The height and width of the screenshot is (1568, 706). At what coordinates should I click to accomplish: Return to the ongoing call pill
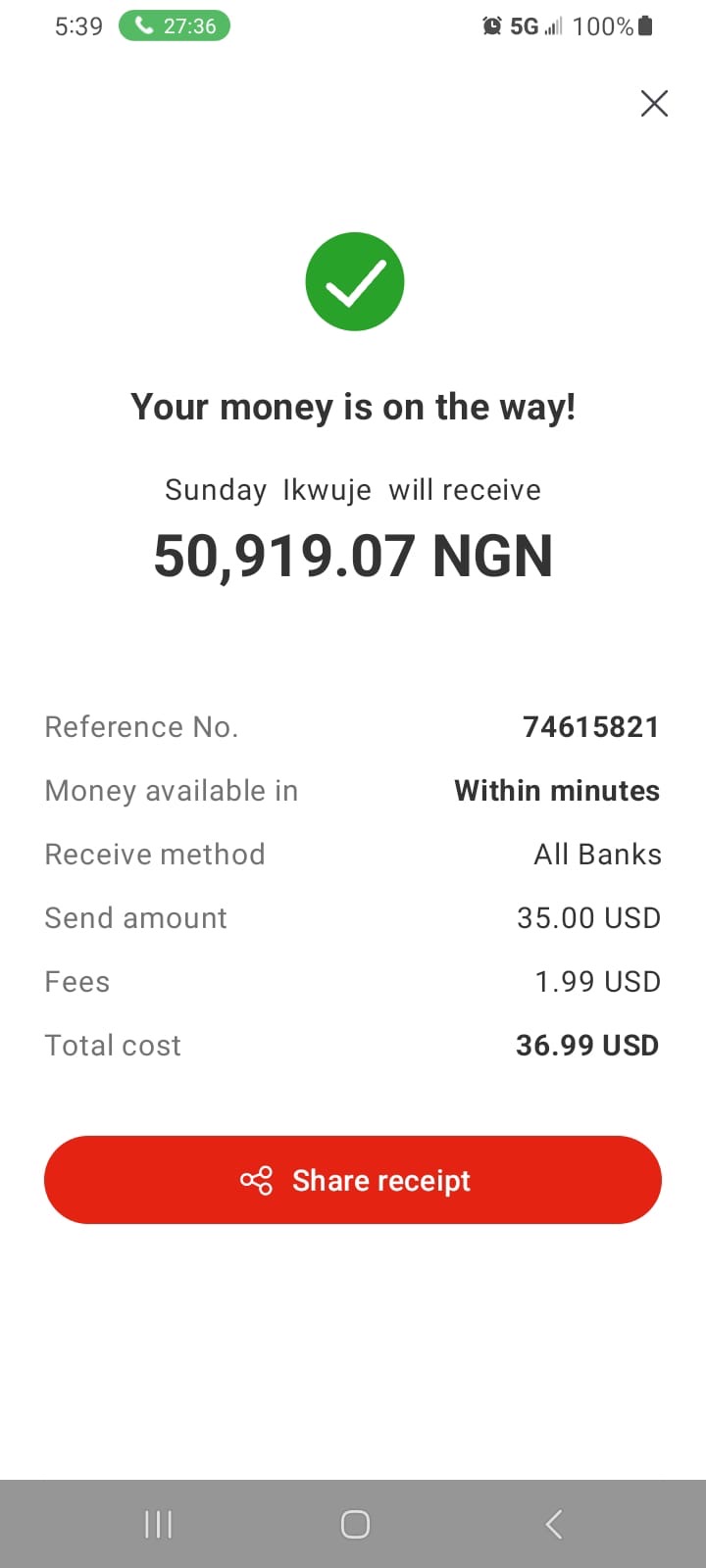tap(175, 25)
